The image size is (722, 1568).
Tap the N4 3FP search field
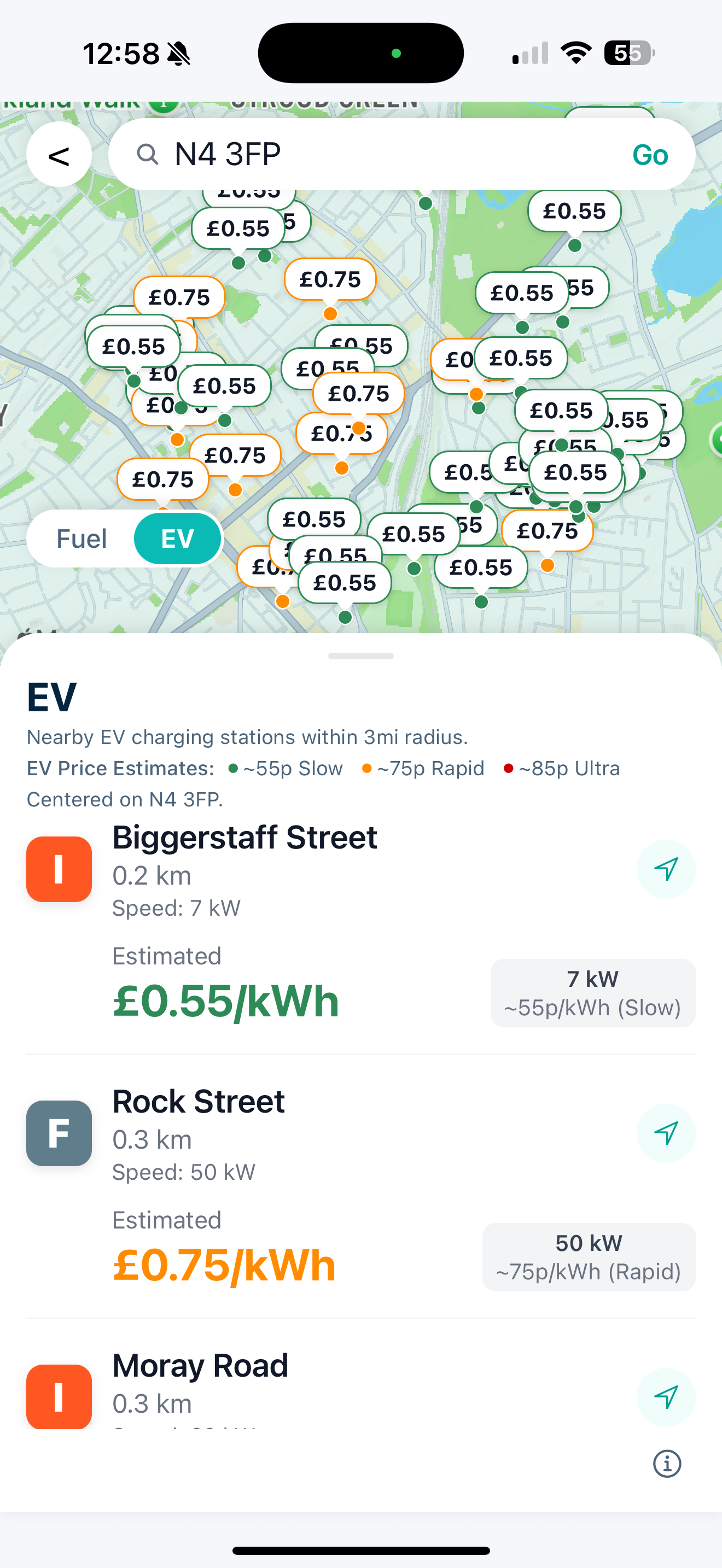pos(365,154)
